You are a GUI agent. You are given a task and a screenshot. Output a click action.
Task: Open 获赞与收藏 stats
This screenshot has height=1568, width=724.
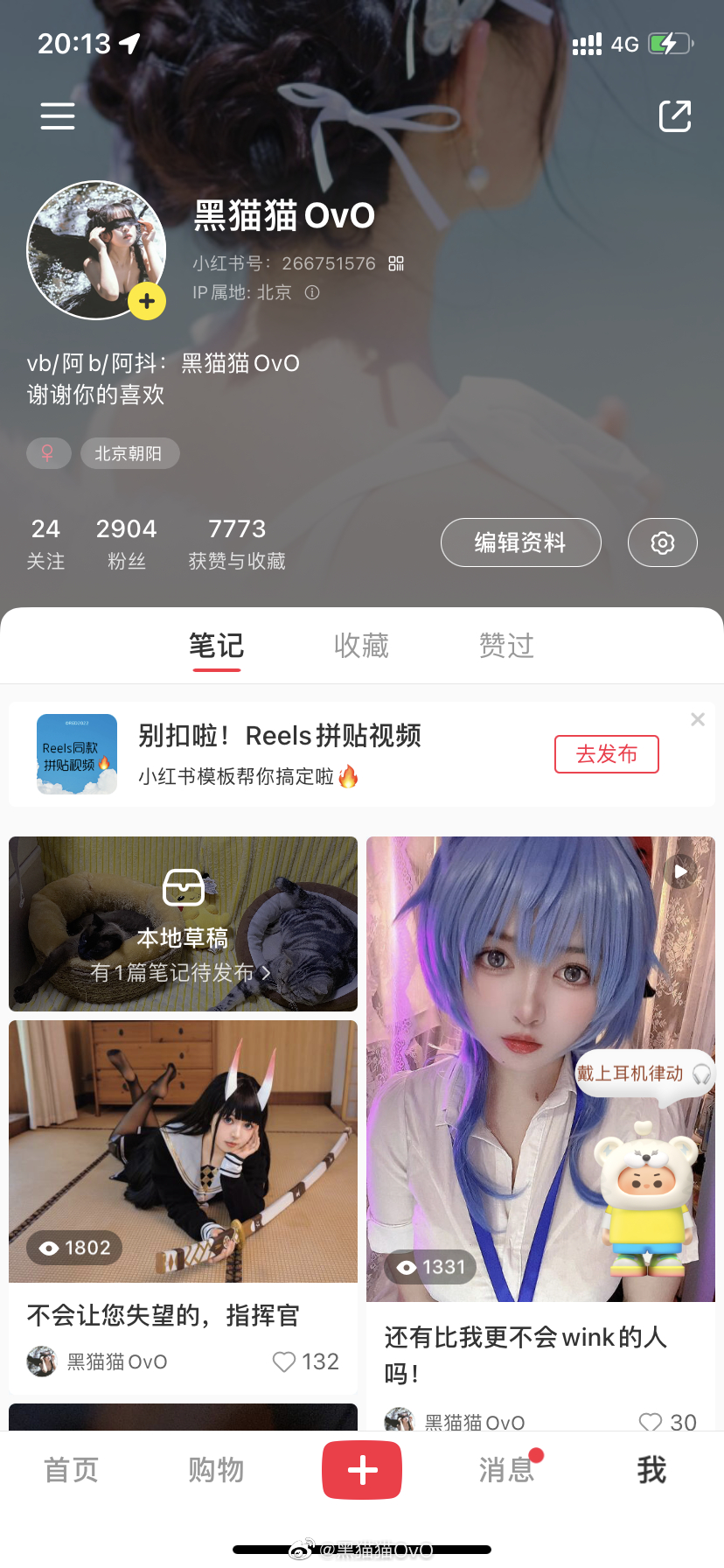237,542
